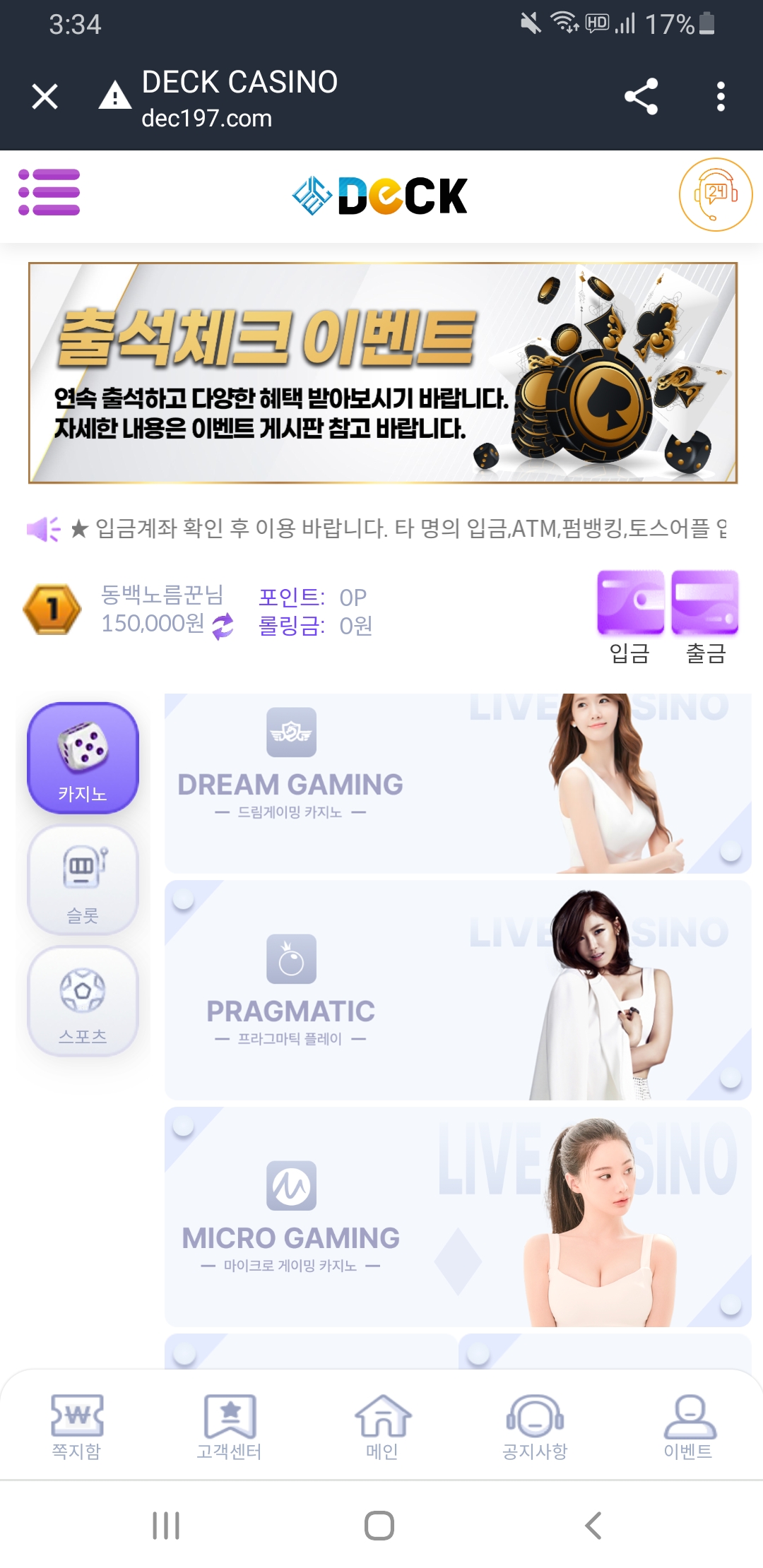The height and width of the screenshot is (1568, 763).
Task: Open the 출석체크 이벤트 banner
Action: [382, 373]
